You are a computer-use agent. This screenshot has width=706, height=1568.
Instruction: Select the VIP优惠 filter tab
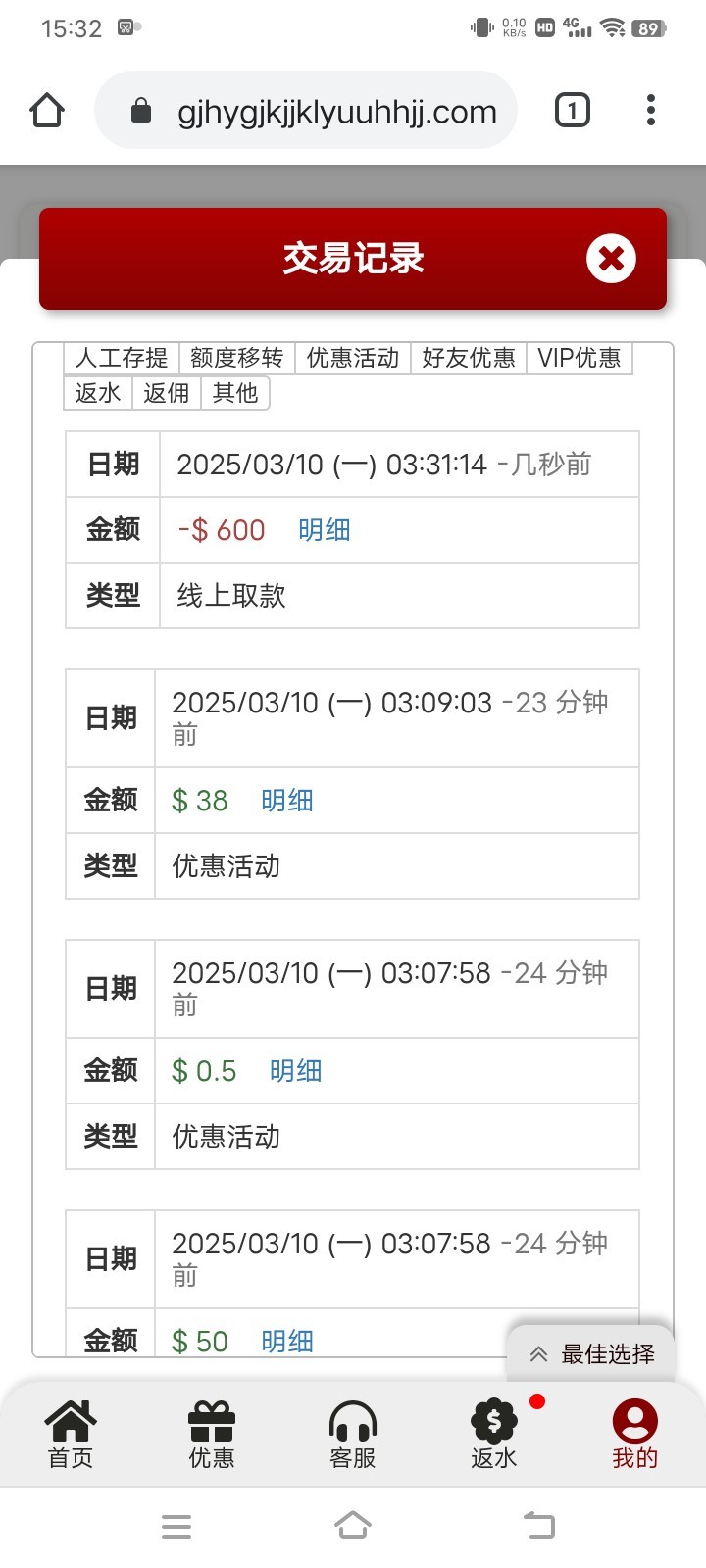tap(579, 358)
